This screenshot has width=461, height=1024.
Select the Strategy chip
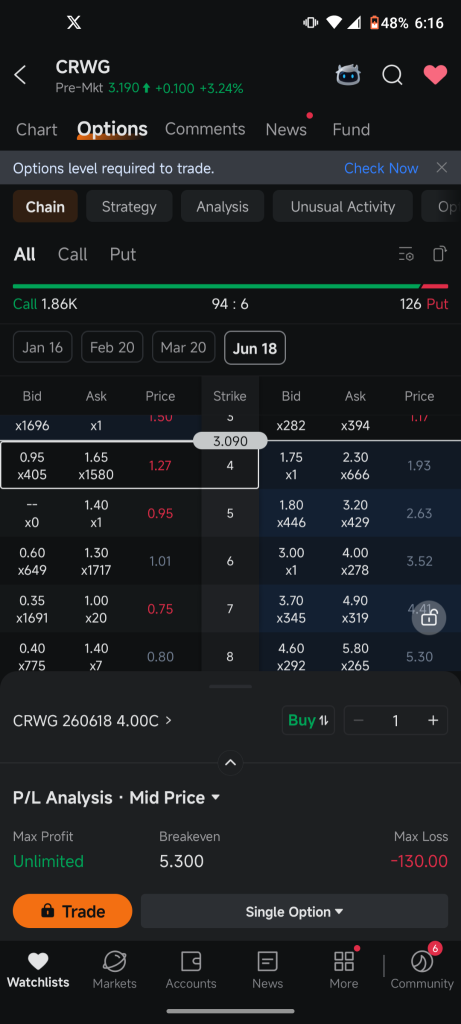129,207
